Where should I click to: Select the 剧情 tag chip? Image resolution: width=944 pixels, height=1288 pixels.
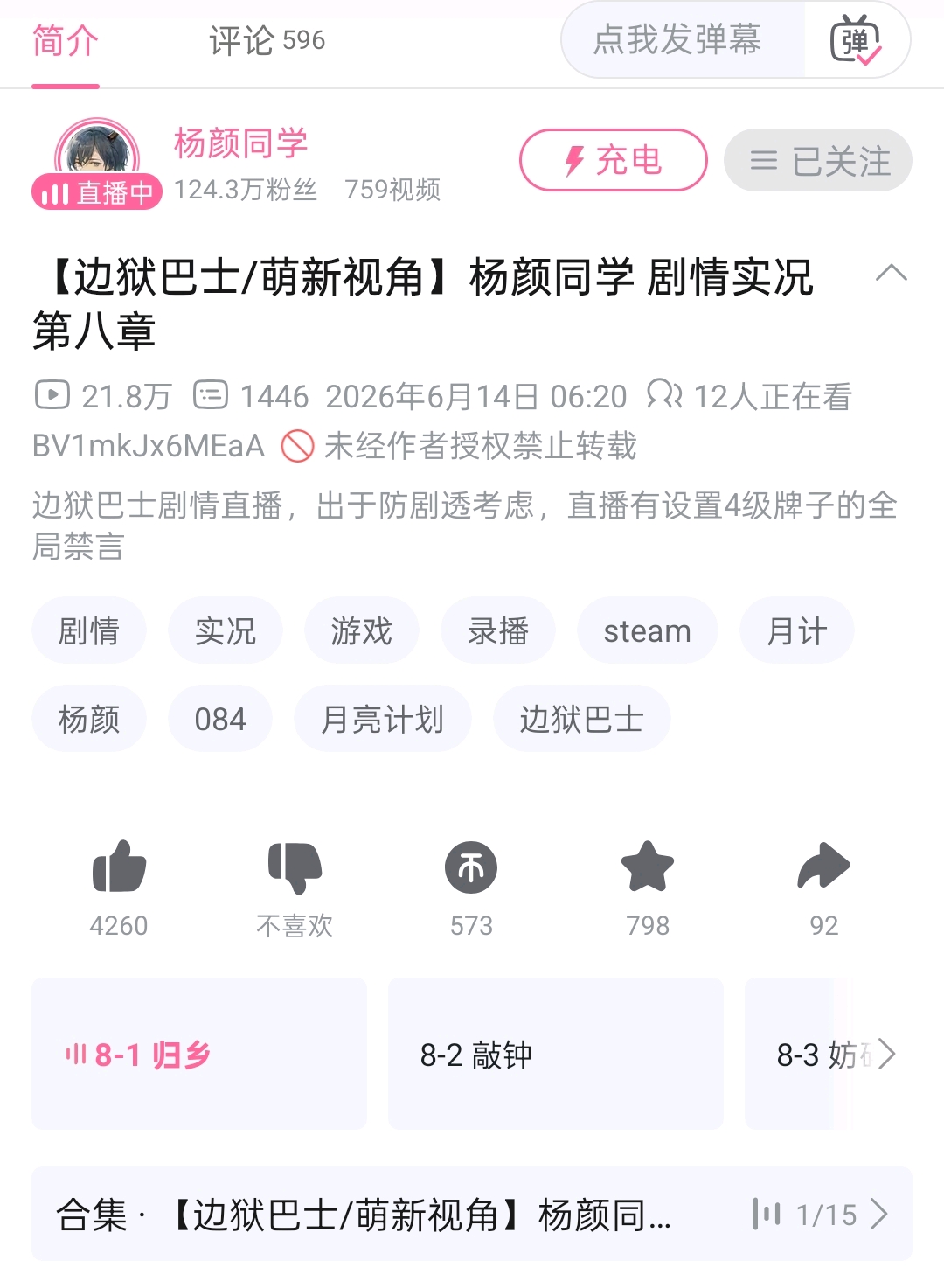pos(89,630)
